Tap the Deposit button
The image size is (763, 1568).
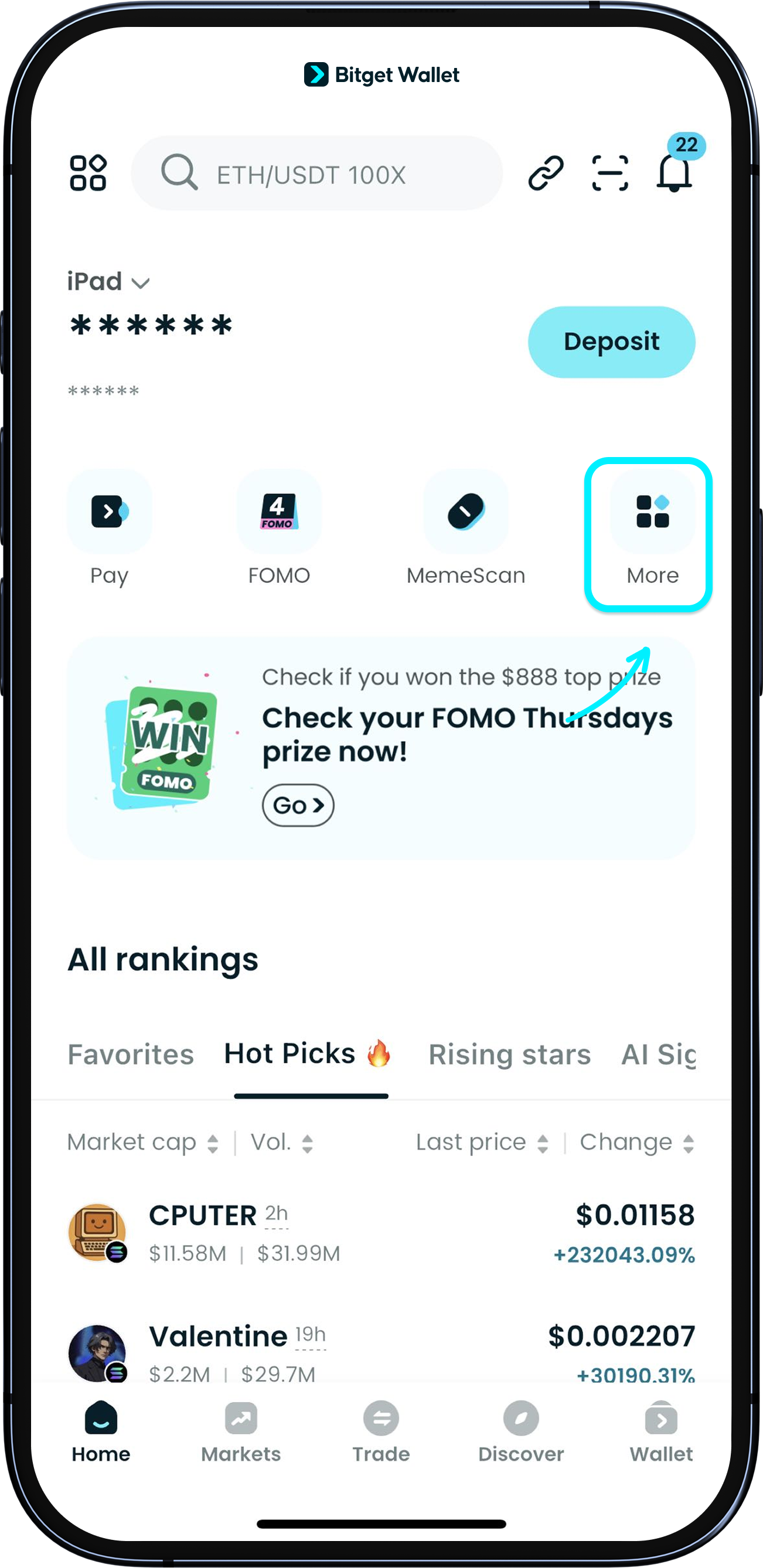coord(611,342)
